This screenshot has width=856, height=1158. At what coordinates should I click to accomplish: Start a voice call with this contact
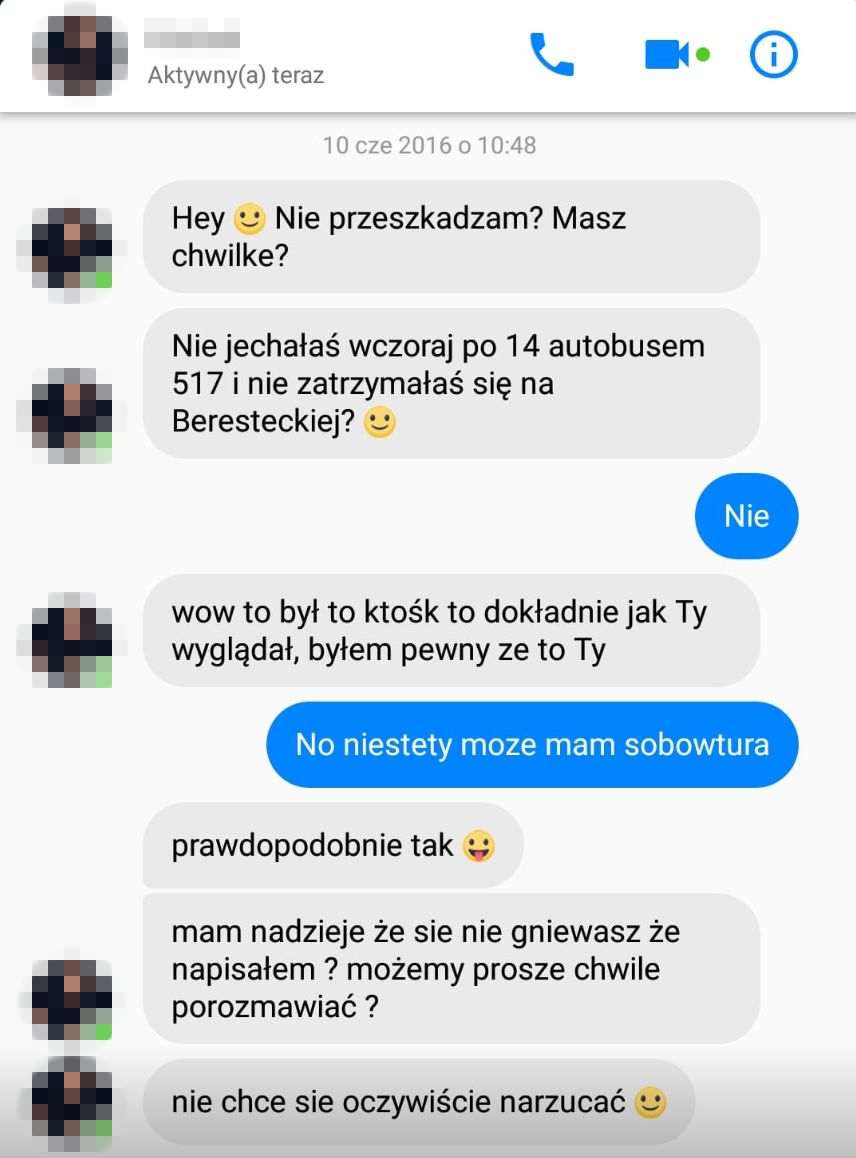[x=551, y=55]
